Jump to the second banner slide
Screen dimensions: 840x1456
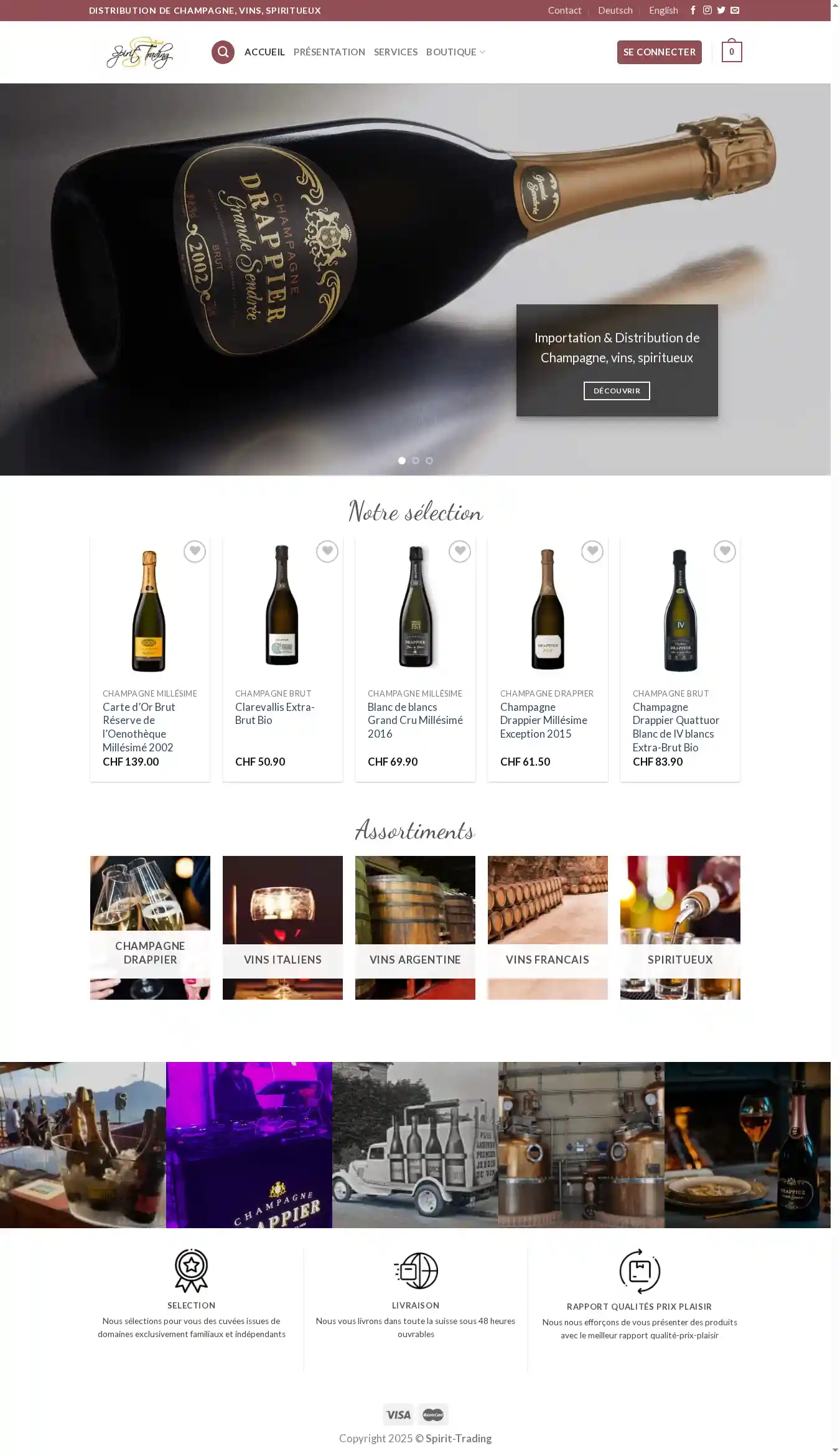416,461
